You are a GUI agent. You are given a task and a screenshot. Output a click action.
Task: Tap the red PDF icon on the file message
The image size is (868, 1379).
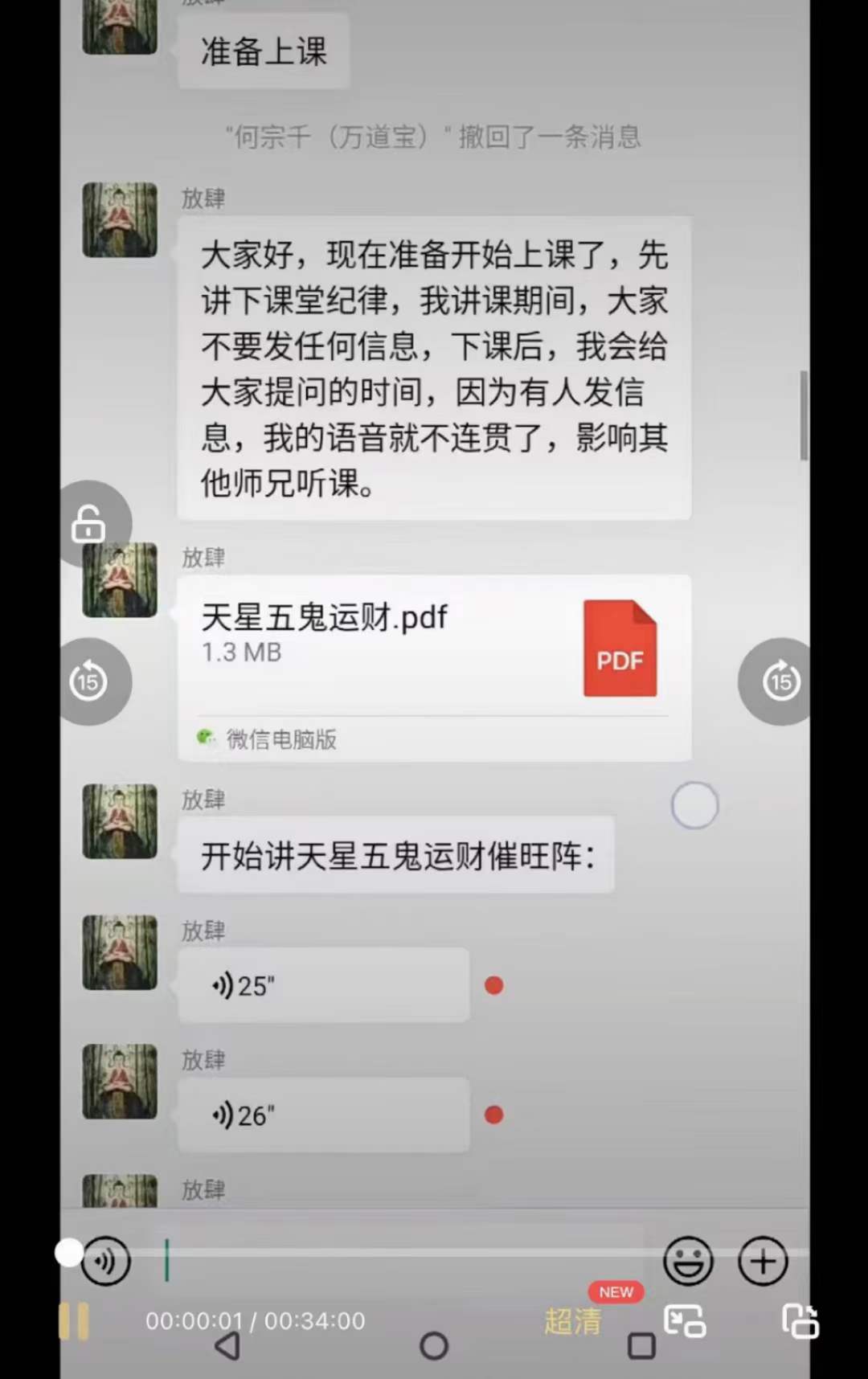(x=620, y=647)
